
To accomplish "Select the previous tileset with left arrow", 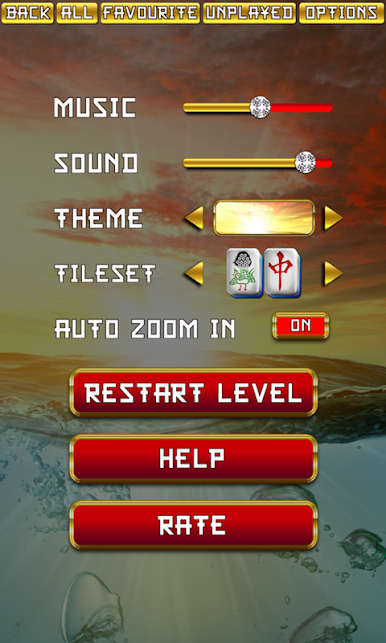I will (194, 273).
